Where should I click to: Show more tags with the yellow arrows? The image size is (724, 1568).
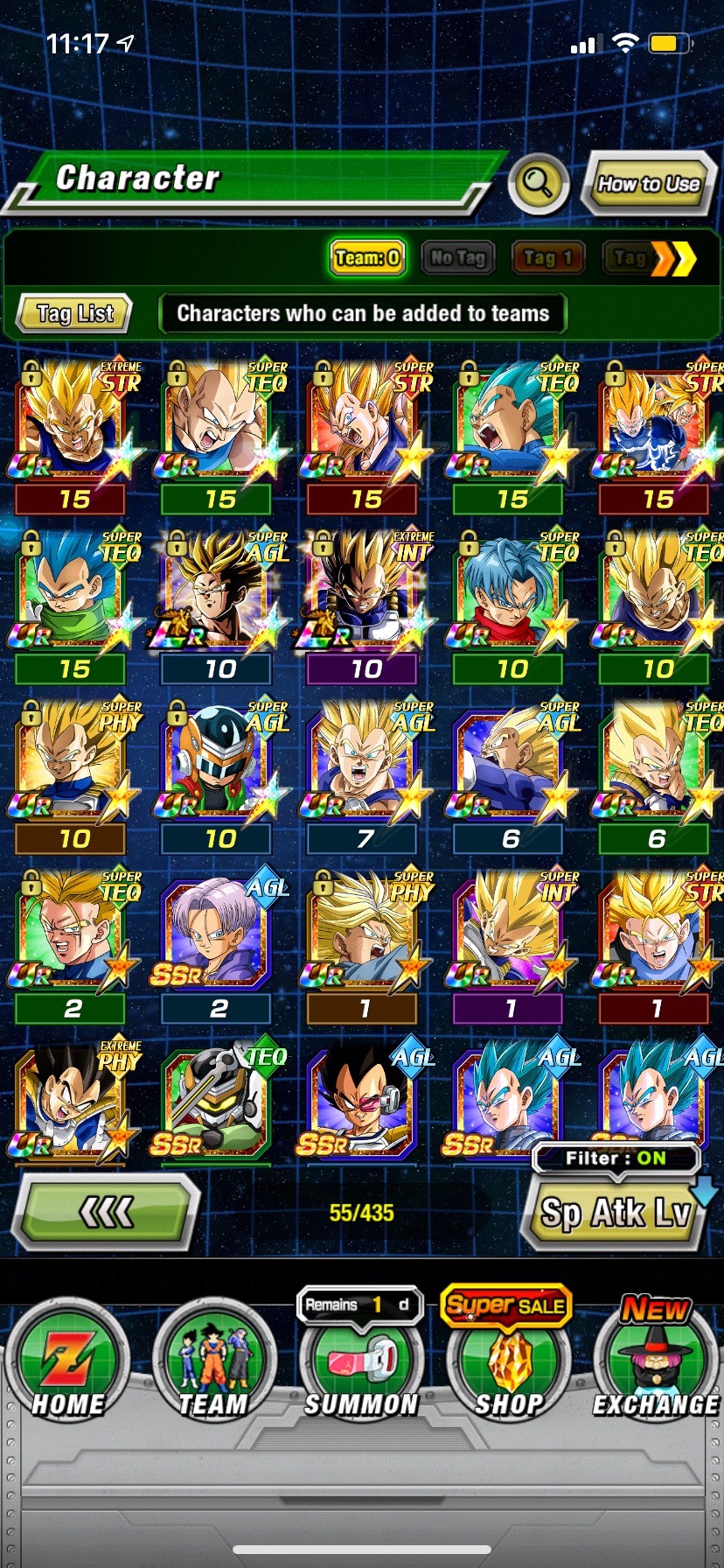674,258
